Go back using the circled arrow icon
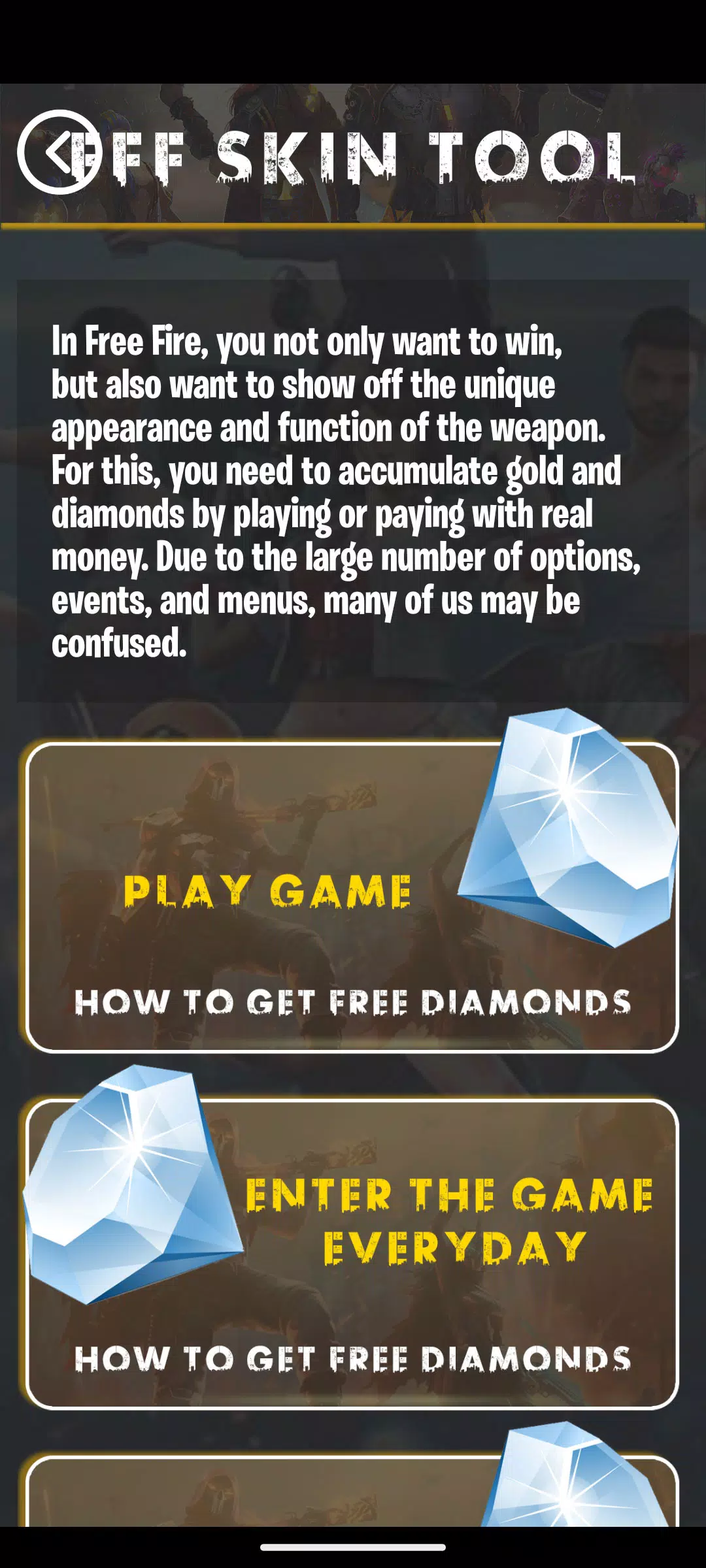The width and height of the screenshot is (706, 1568). click(59, 152)
